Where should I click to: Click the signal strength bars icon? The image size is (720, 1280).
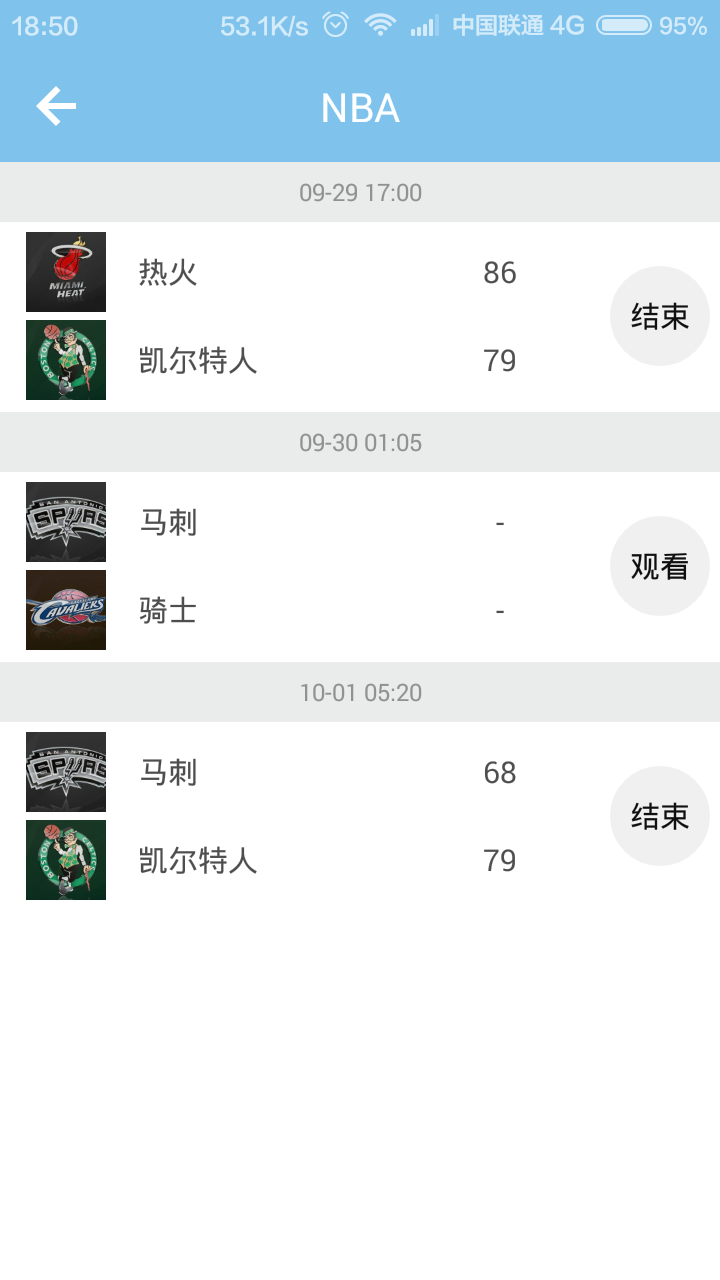(423, 27)
